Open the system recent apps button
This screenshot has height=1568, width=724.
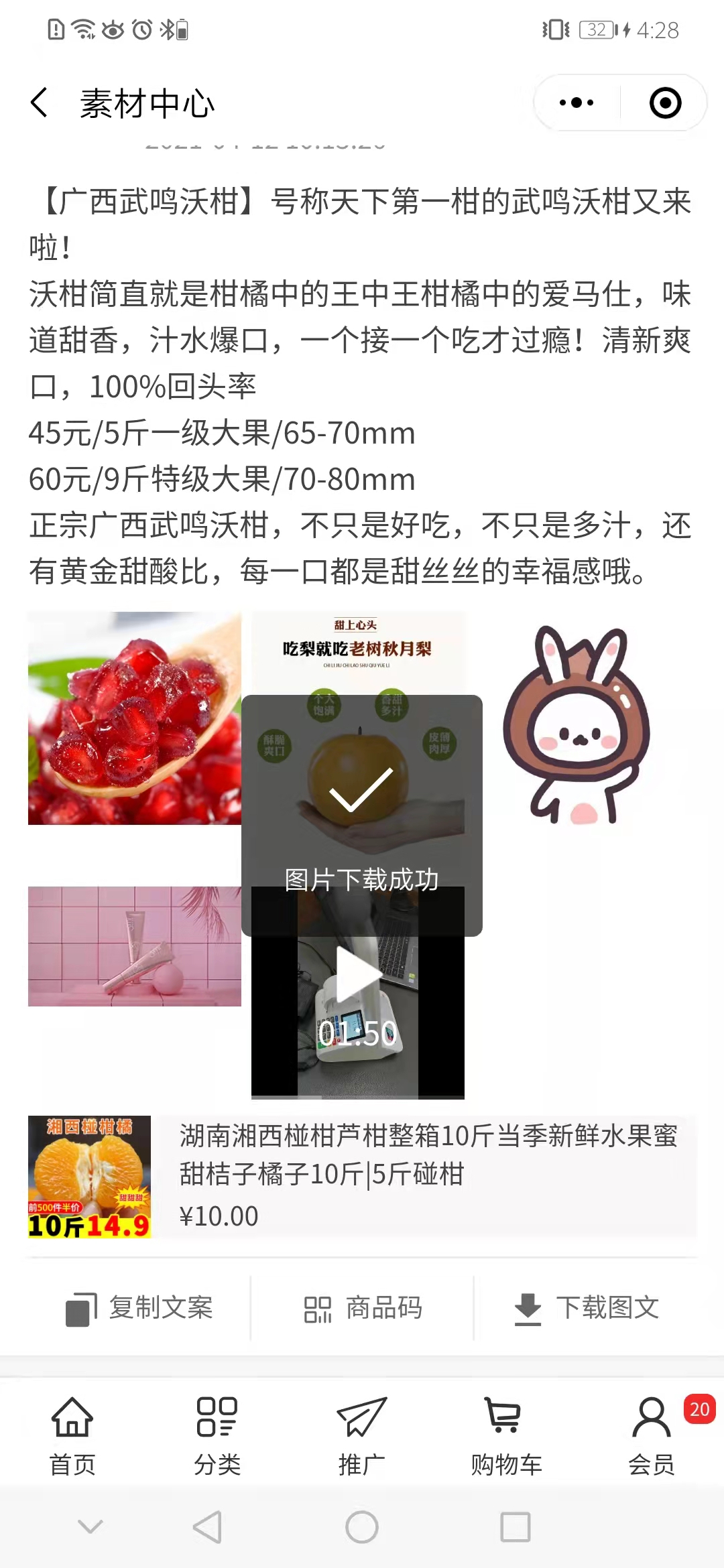click(515, 1527)
